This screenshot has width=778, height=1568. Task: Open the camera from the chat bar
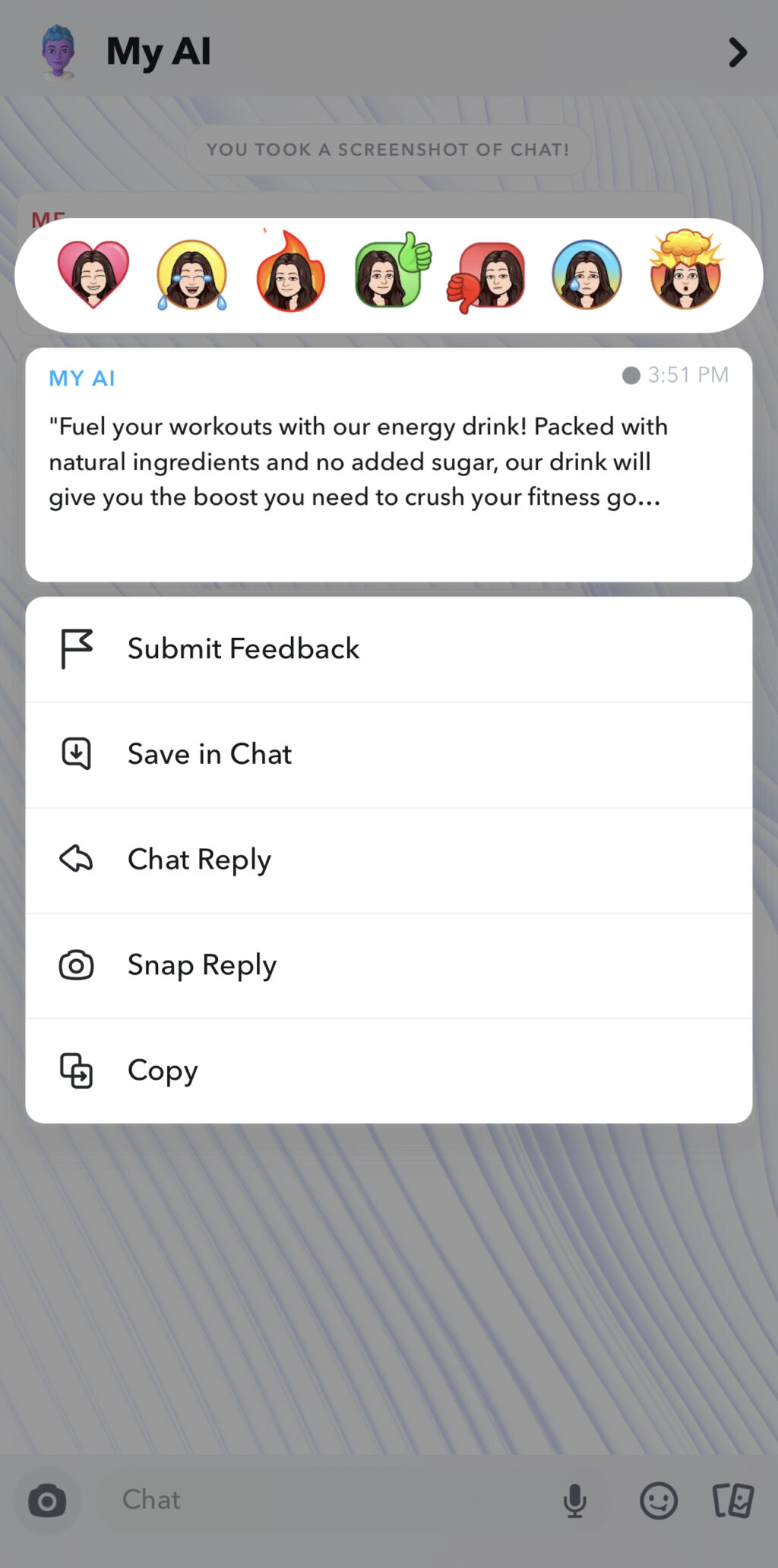click(48, 1500)
